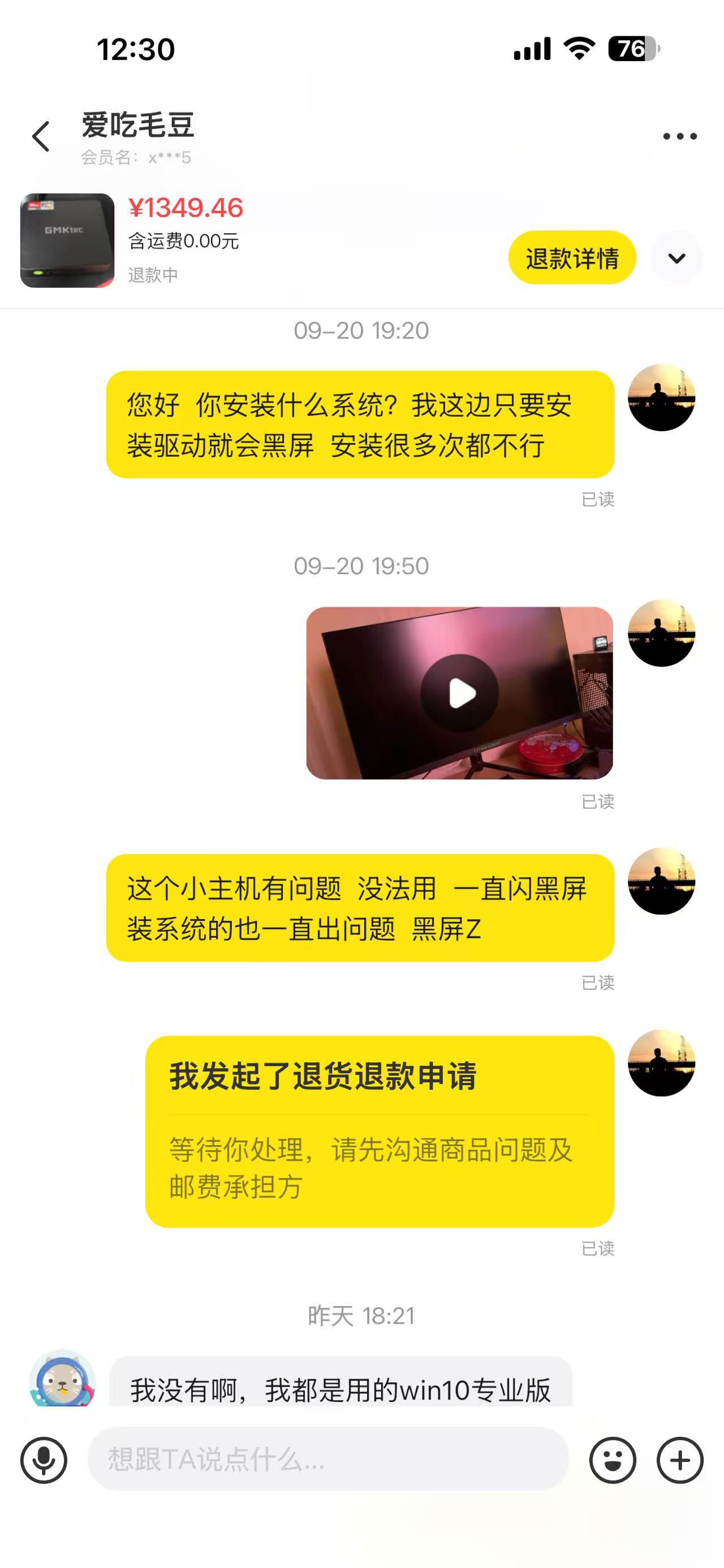Open the plus attachment menu
Image resolution: width=724 pixels, height=1568 pixels.
coord(679,1459)
